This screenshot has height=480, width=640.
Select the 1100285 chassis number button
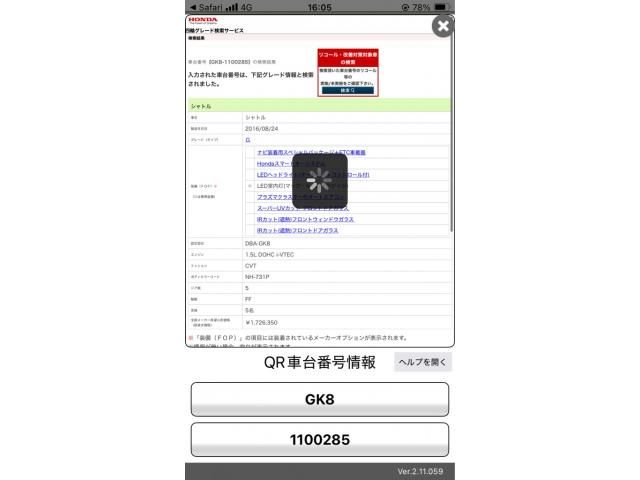320,440
